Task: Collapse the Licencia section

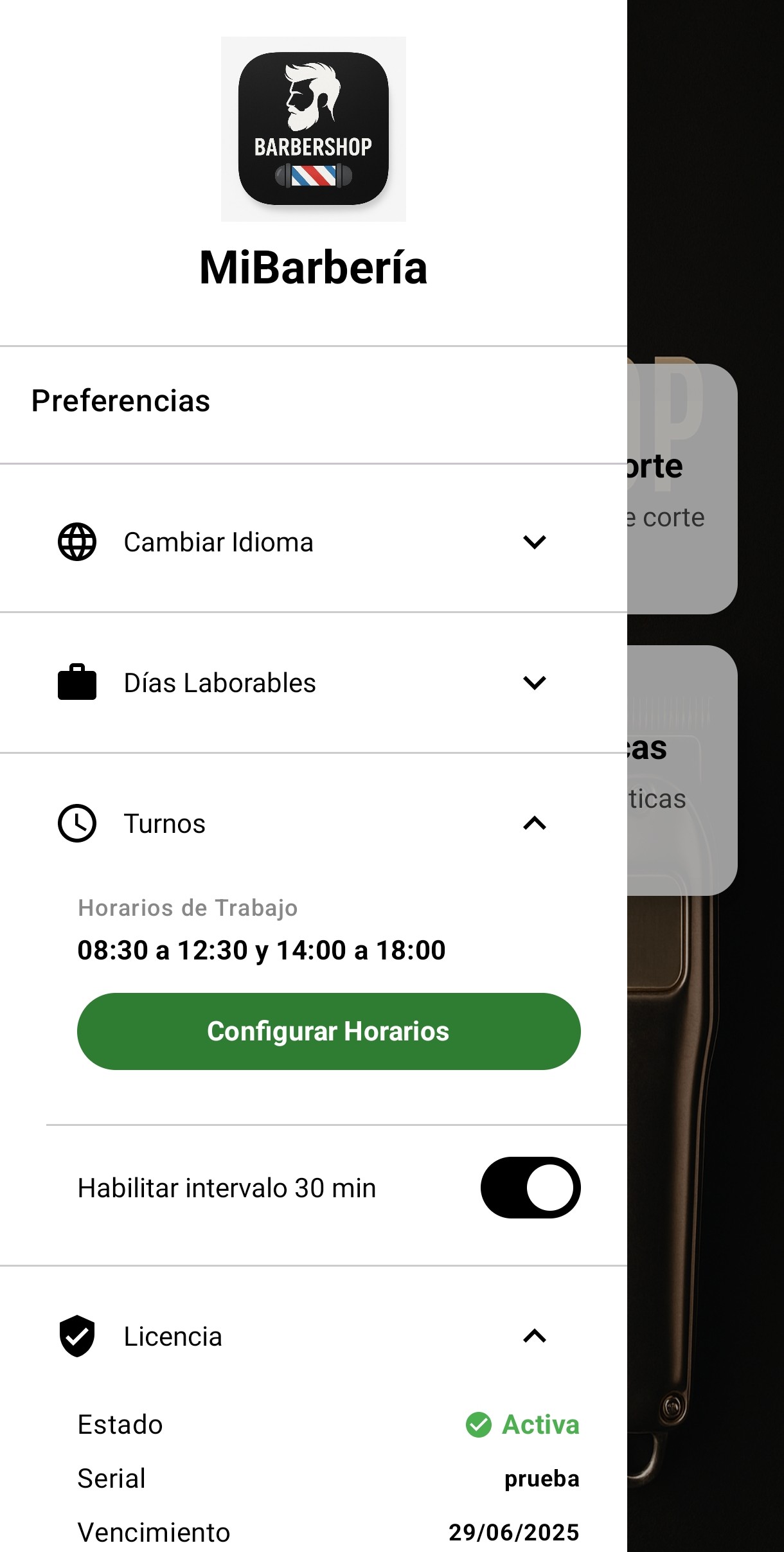Action: [x=533, y=1335]
